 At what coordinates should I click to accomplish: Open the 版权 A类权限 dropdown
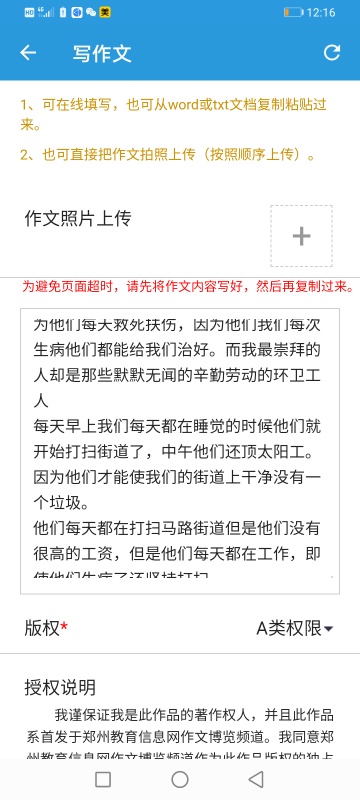point(295,629)
